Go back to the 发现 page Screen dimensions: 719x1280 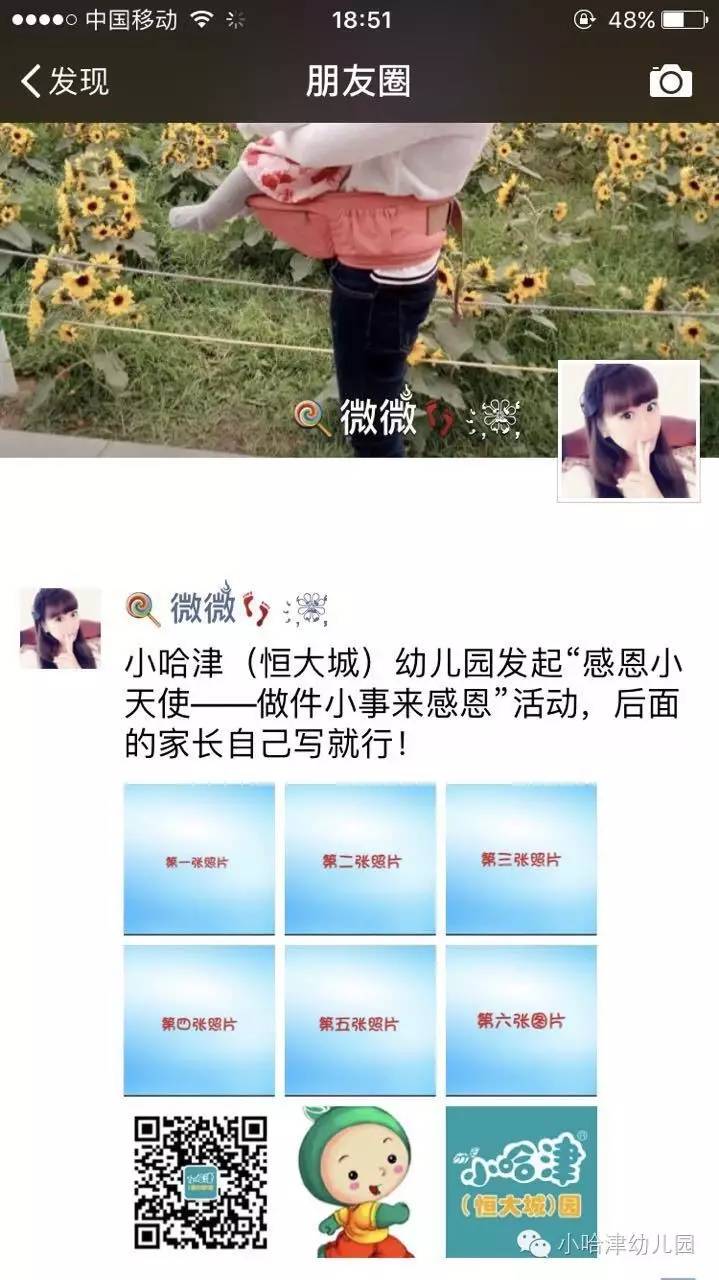point(66,81)
